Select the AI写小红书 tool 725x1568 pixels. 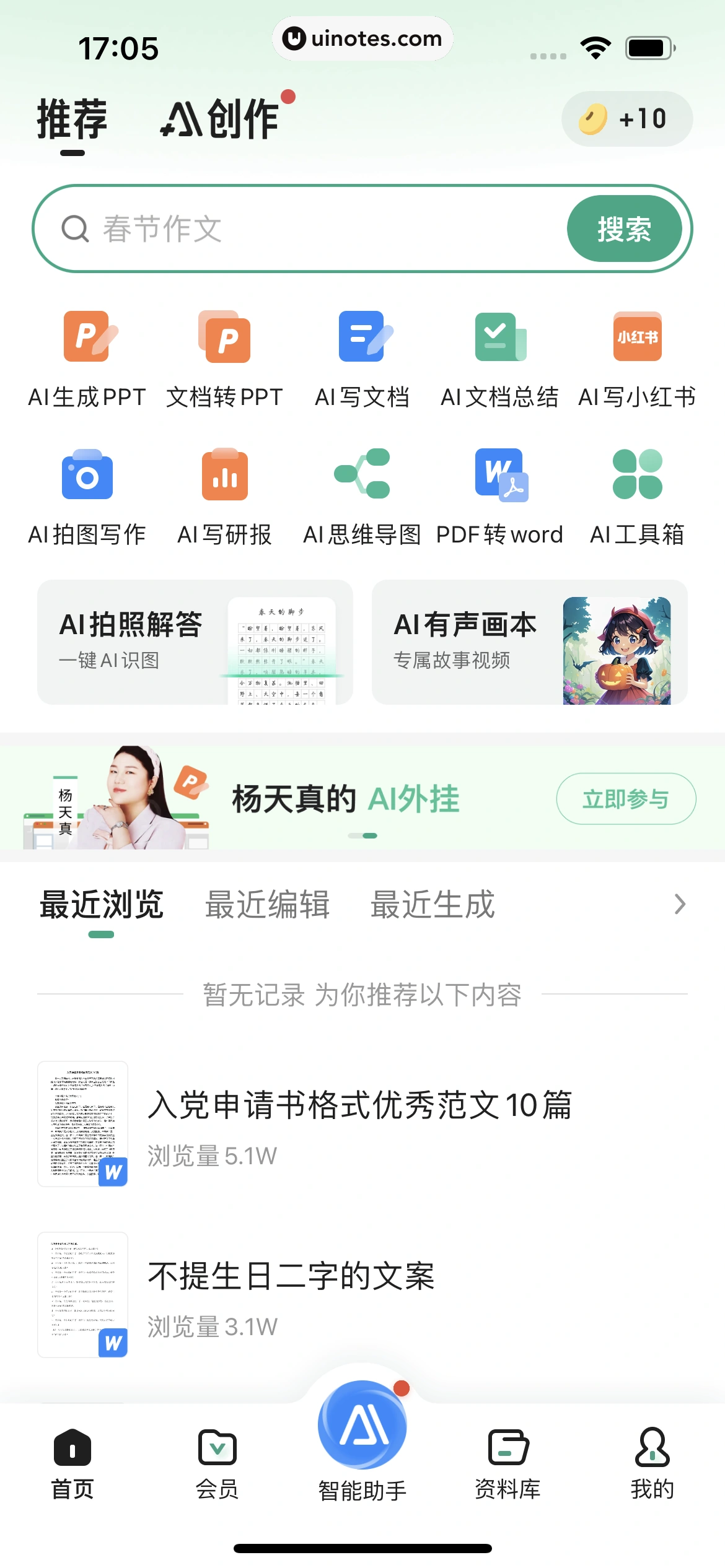tap(638, 356)
